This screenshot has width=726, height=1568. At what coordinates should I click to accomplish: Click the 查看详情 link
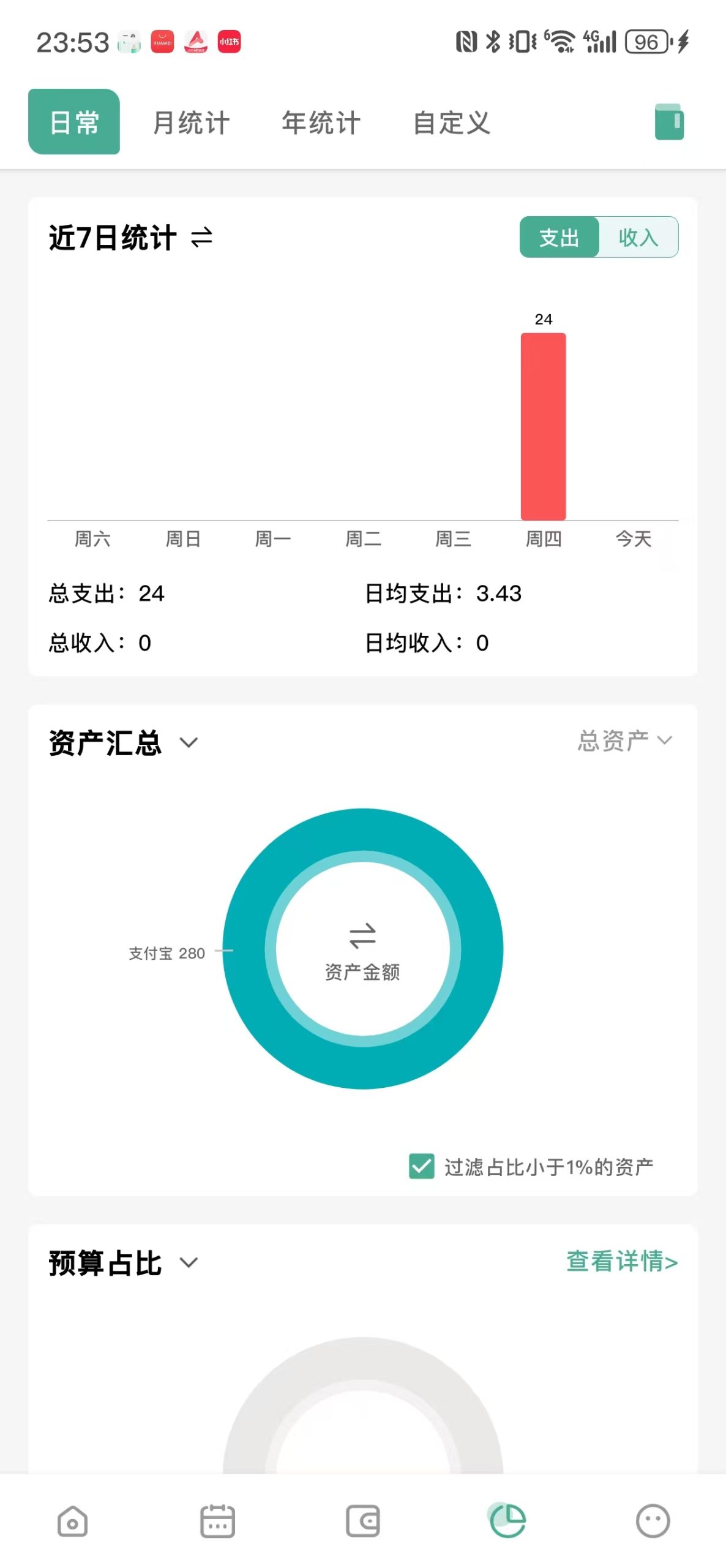point(621,1264)
